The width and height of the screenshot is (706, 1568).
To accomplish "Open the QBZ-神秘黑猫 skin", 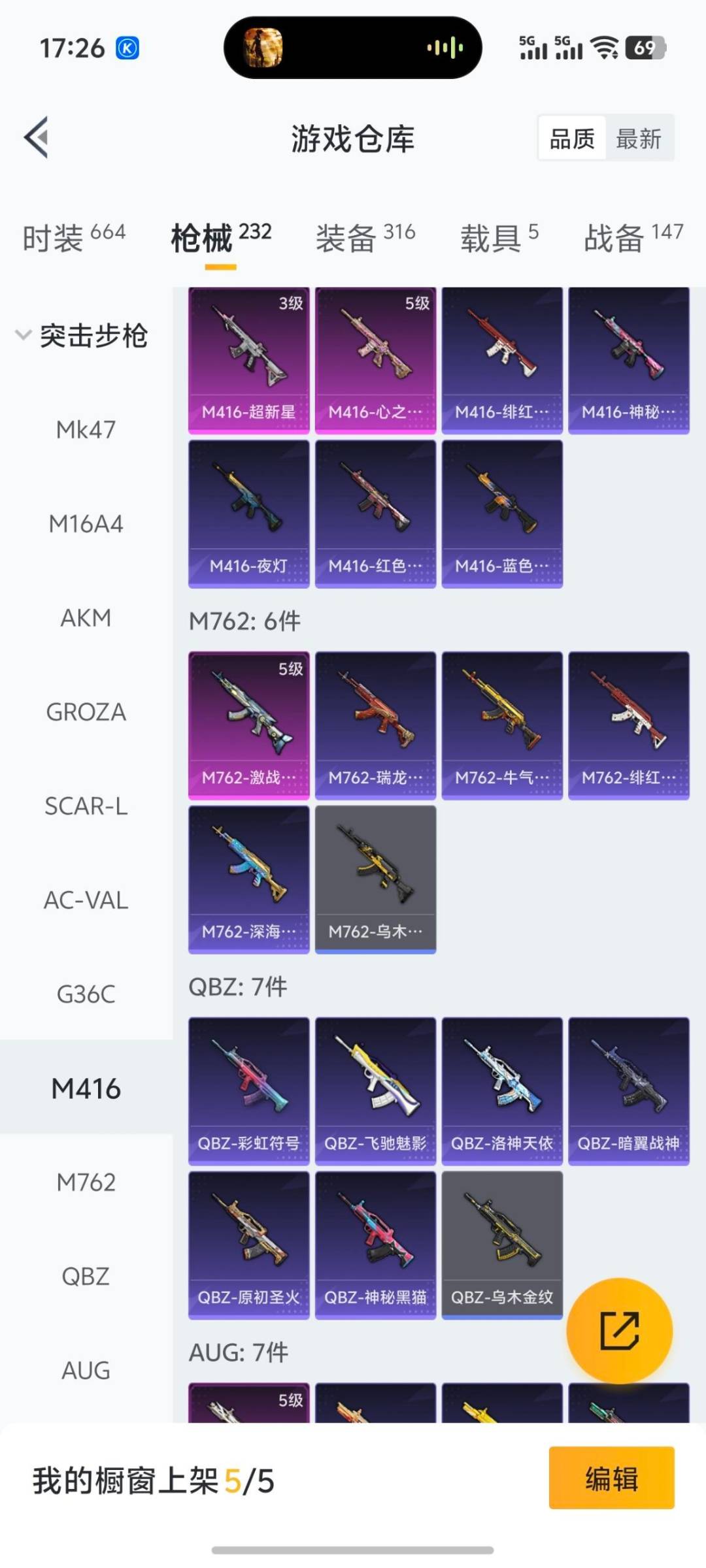I will pos(375,1245).
